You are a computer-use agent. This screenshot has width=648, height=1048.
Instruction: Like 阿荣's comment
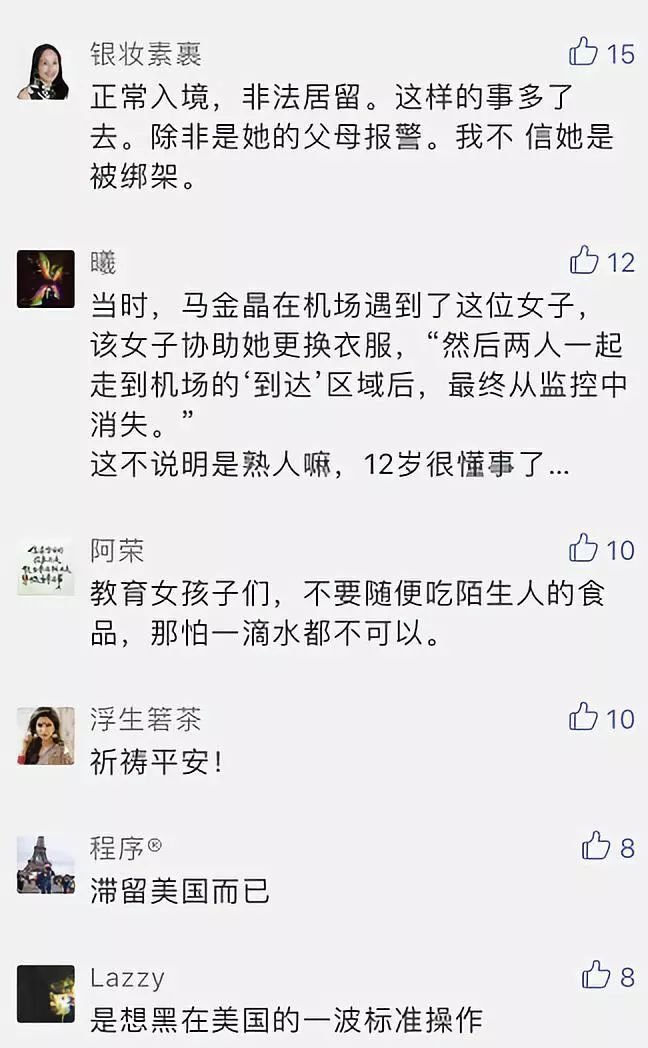584,548
